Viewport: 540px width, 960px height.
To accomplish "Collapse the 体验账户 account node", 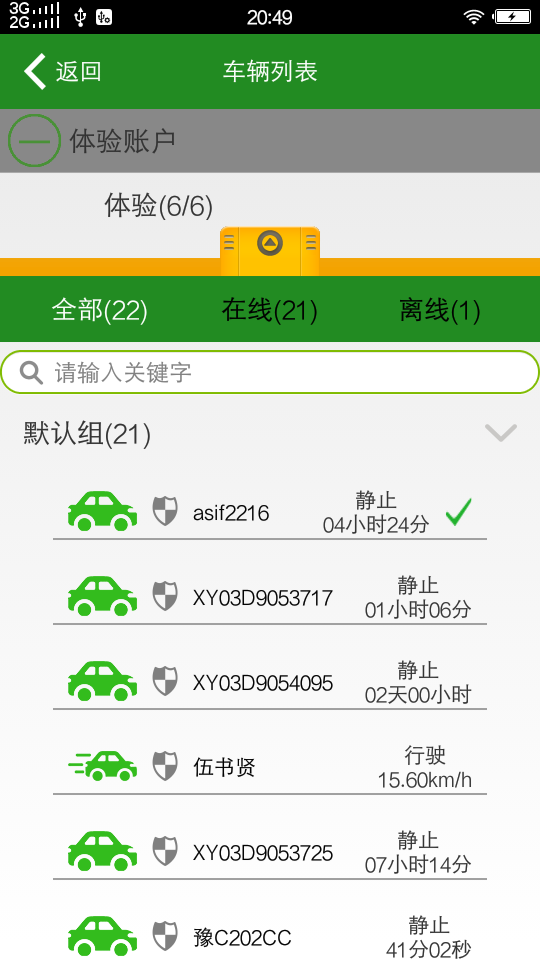I will (34, 140).
